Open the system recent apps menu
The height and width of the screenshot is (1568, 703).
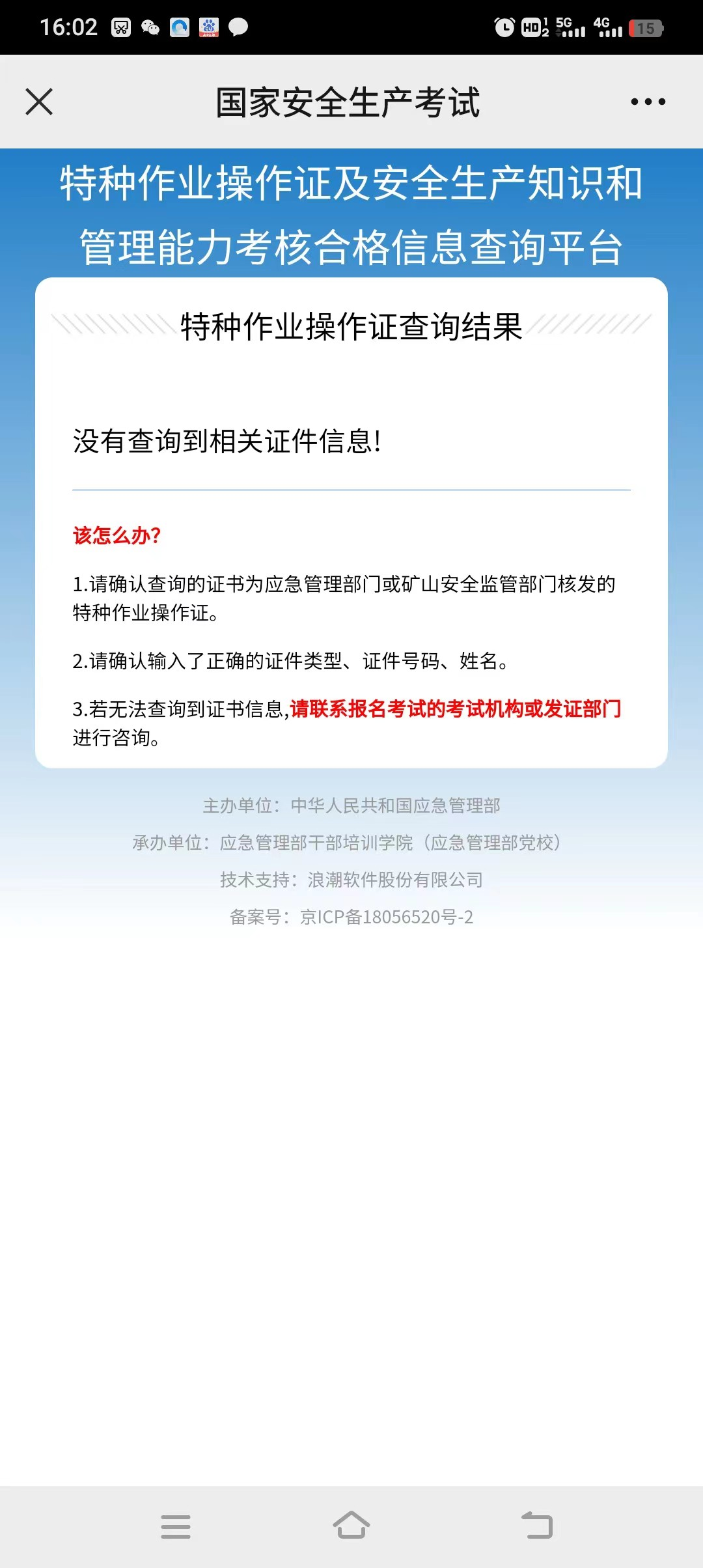point(176,1526)
